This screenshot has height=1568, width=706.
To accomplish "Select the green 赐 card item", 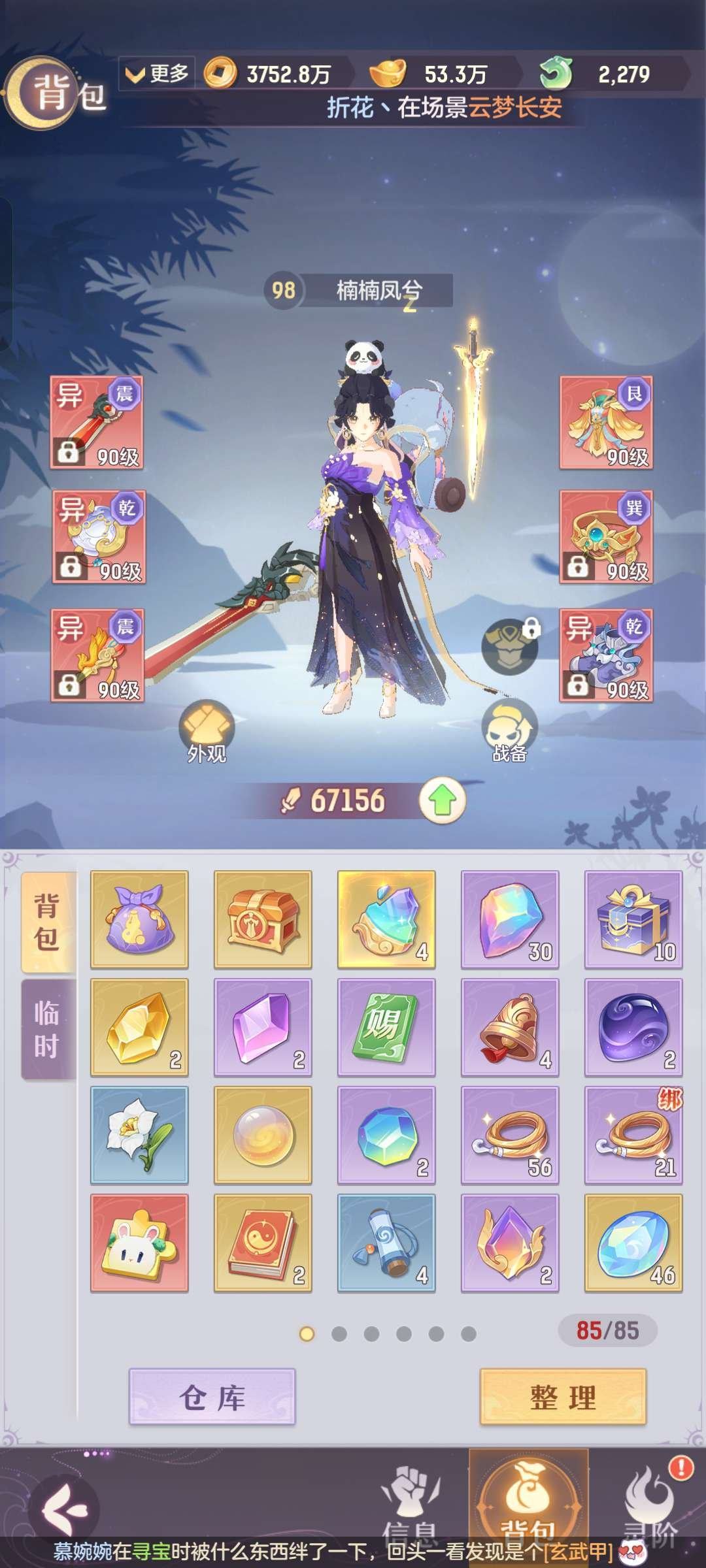I will click(386, 1027).
